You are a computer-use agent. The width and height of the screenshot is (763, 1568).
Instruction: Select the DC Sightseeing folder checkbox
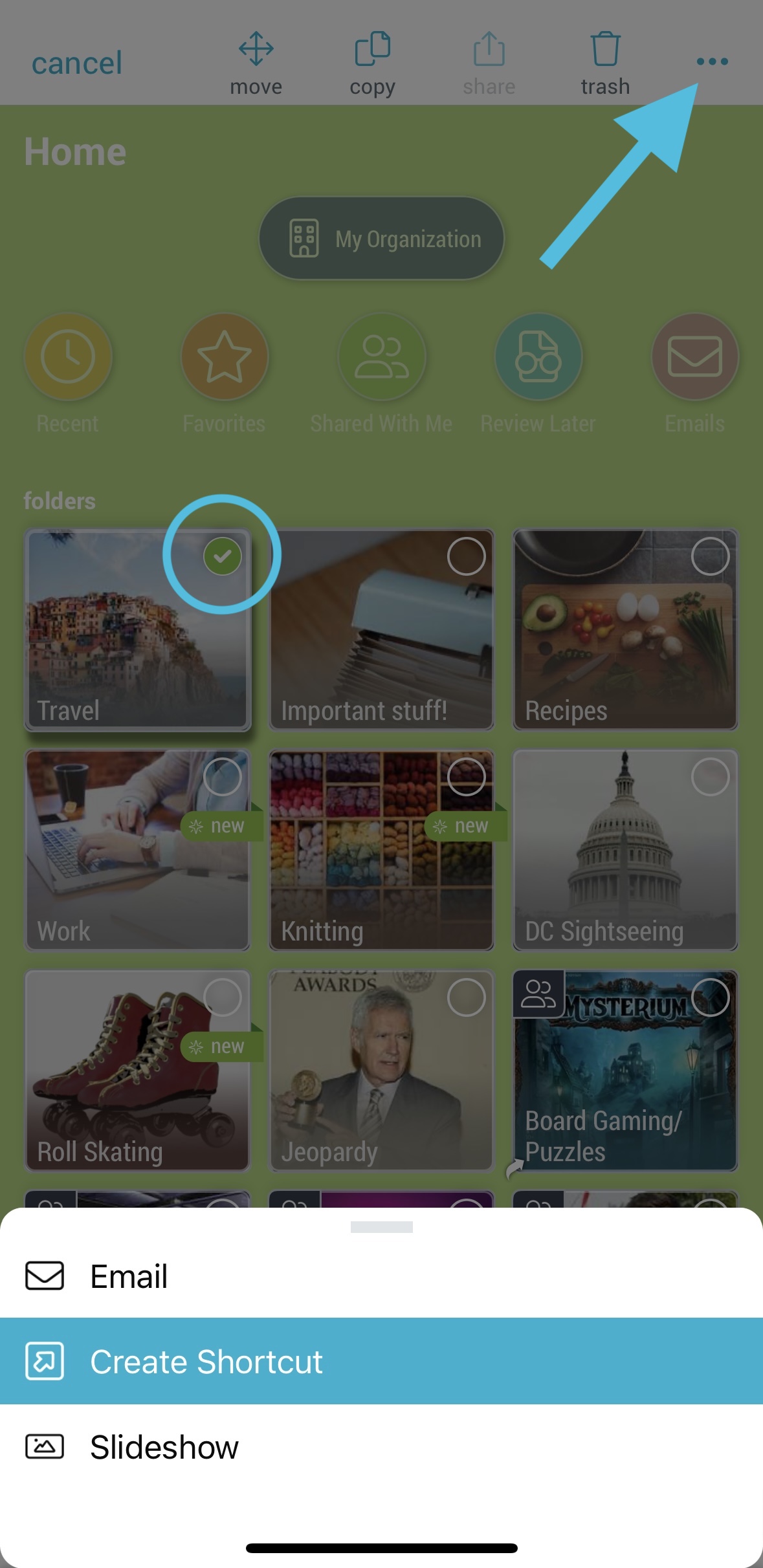click(710, 776)
